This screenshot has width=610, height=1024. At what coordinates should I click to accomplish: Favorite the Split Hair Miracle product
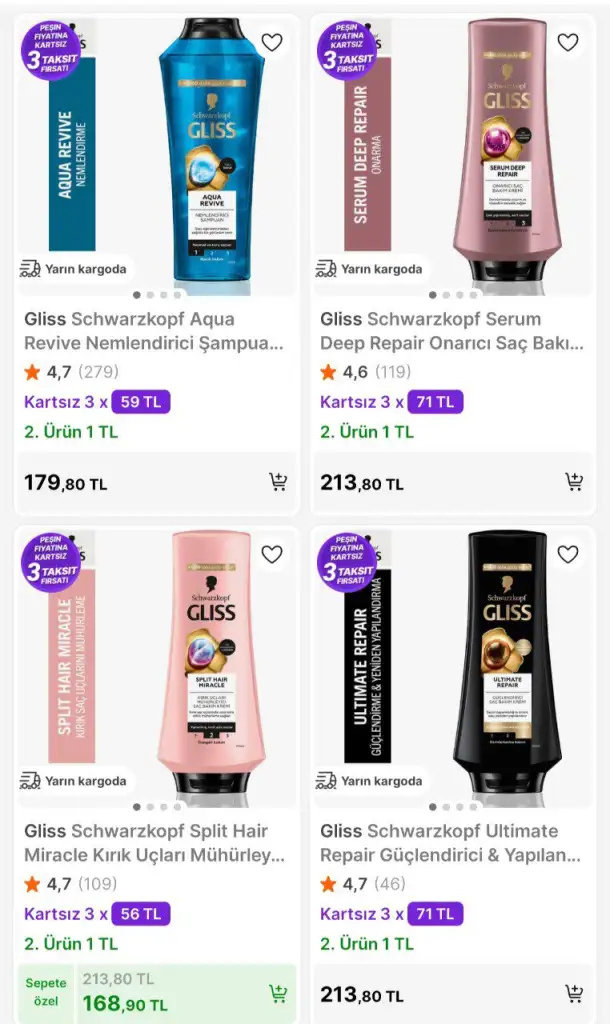coord(272,554)
